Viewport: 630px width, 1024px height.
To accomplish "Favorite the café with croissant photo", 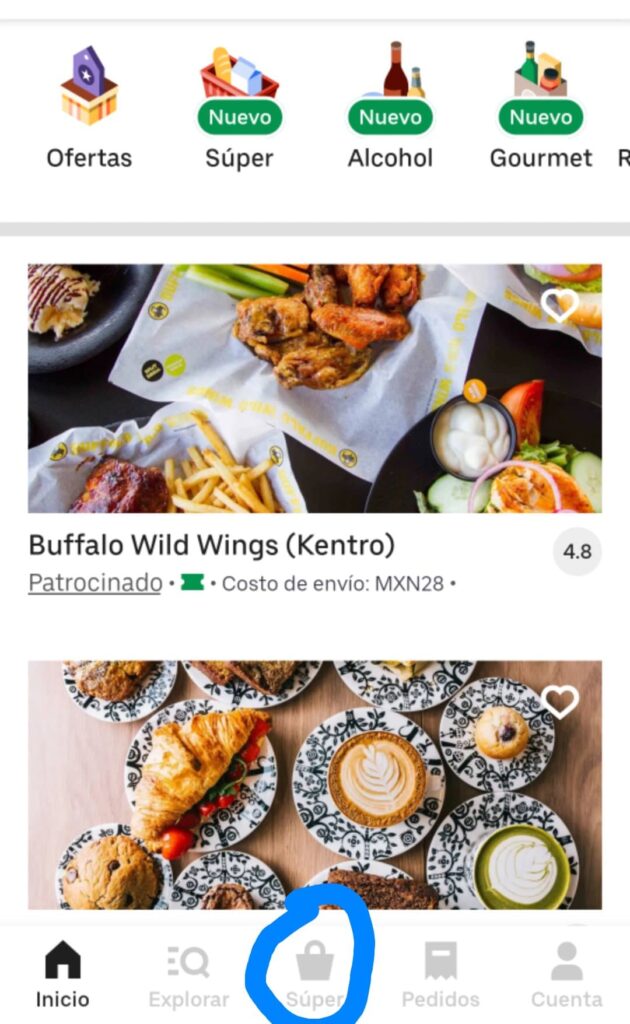I will click(559, 701).
